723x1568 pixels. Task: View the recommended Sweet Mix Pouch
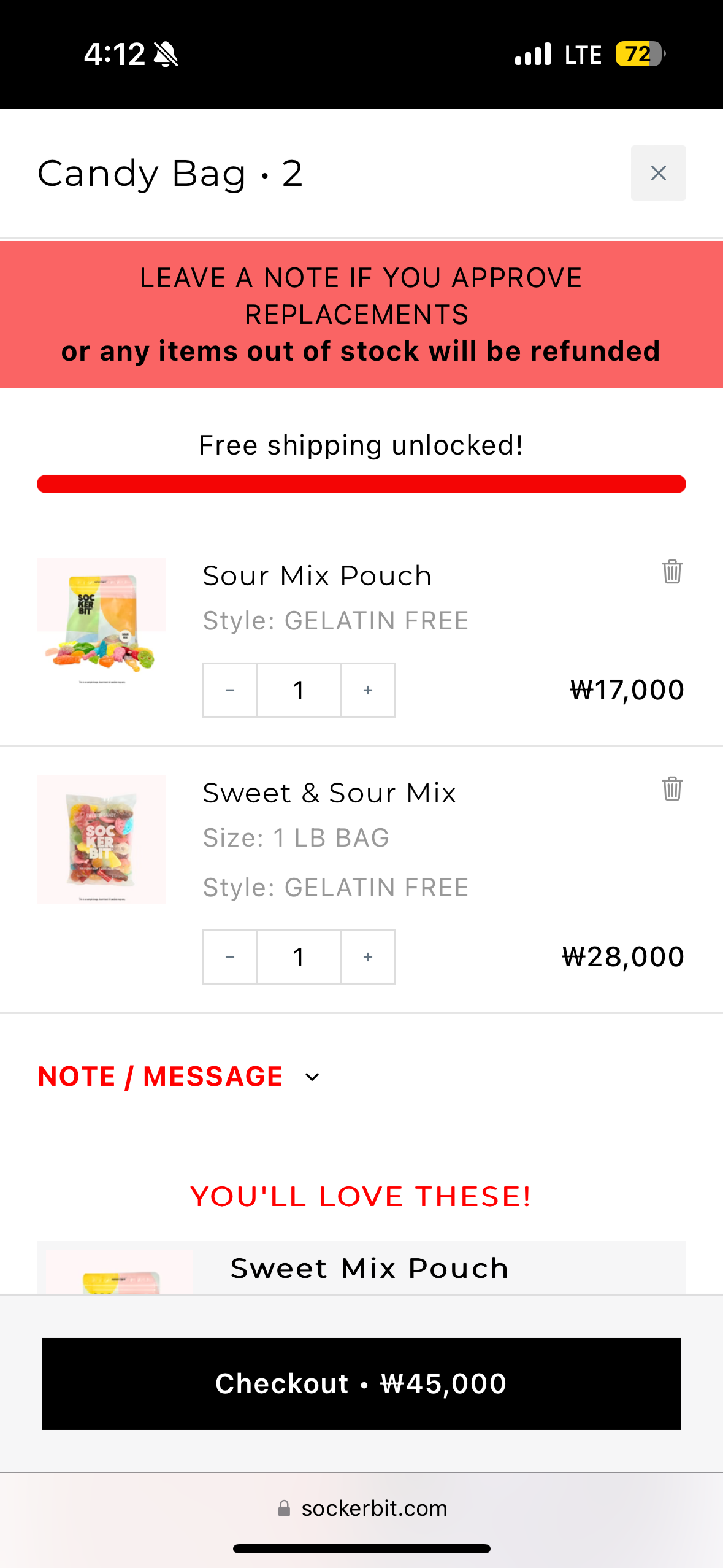pos(369,1268)
